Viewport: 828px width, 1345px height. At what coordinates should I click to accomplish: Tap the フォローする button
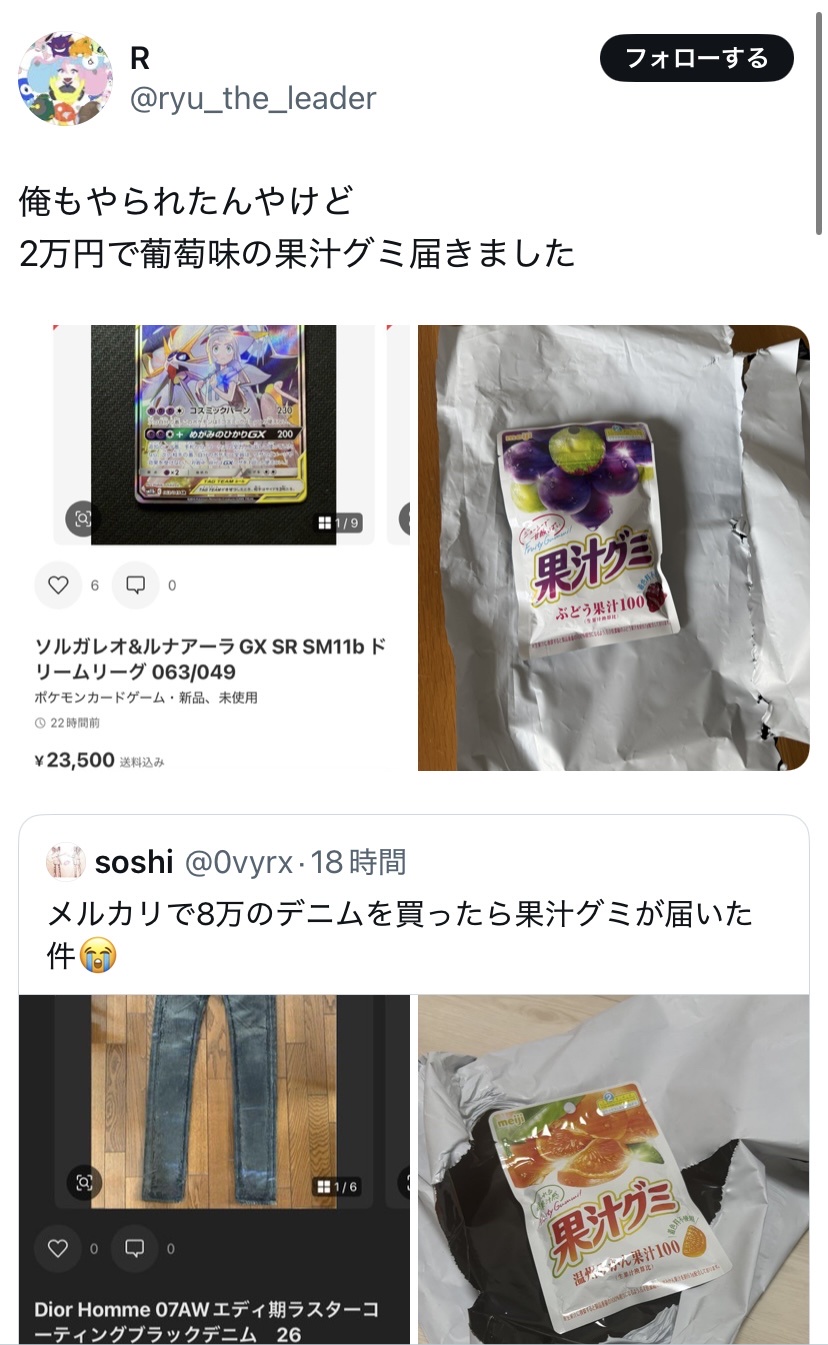pyautogui.click(x=696, y=58)
